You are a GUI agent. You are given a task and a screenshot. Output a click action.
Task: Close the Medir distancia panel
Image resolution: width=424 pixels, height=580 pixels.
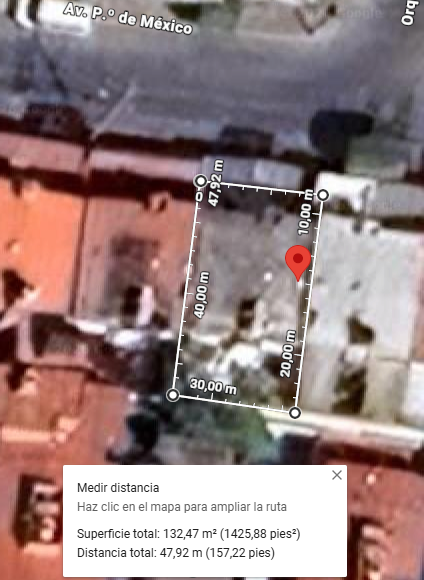[x=337, y=475]
